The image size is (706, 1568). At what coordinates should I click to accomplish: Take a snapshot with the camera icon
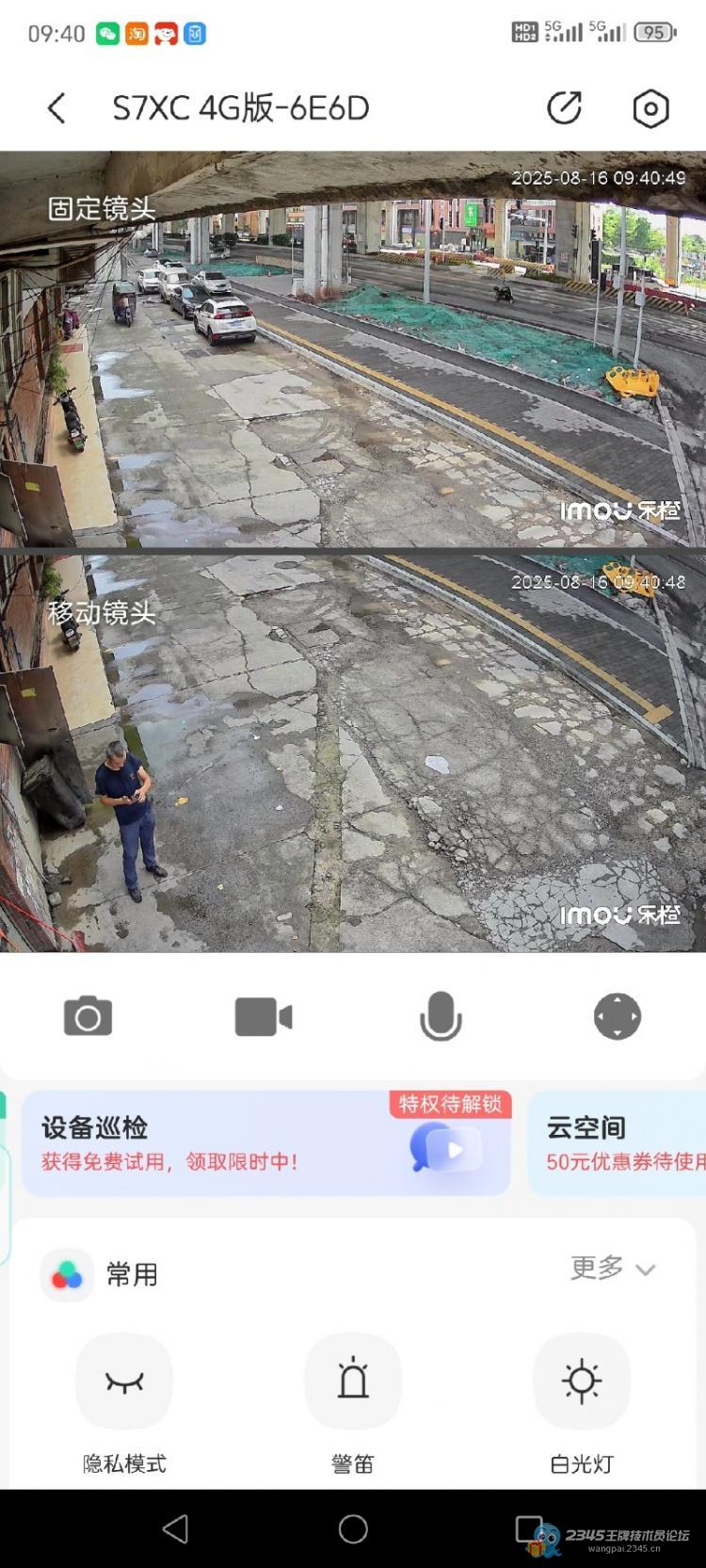pos(88,1017)
